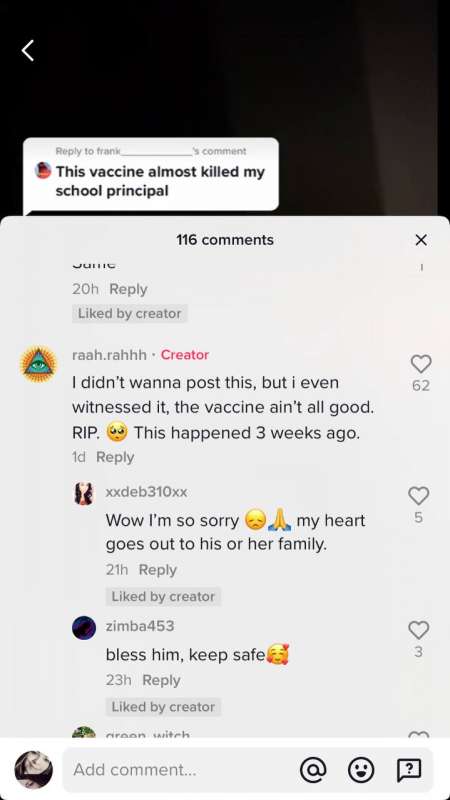Reply to raah.rahhh's comment
The image size is (450, 800).
pyautogui.click(x=115, y=457)
